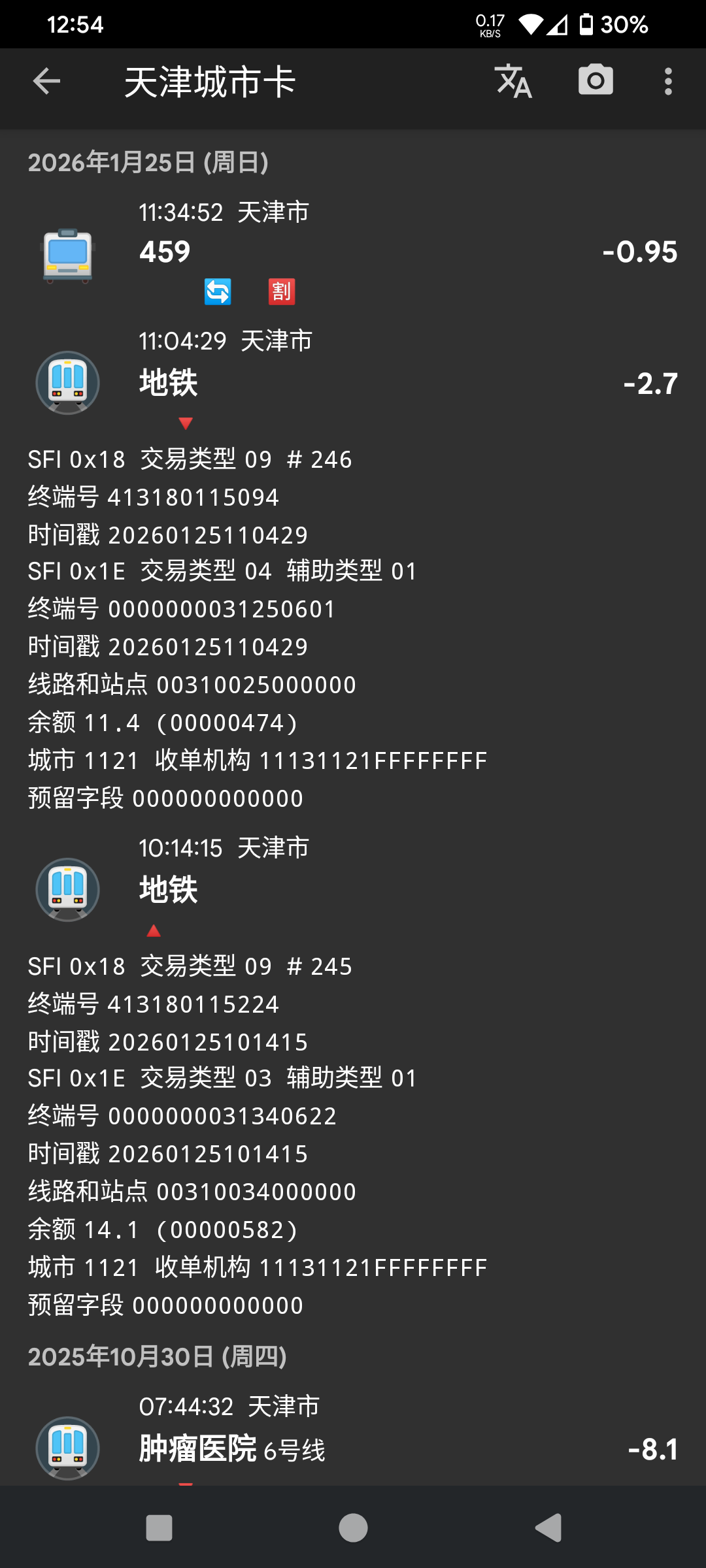Tap the camera screenshot icon

pyautogui.click(x=596, y=80)
